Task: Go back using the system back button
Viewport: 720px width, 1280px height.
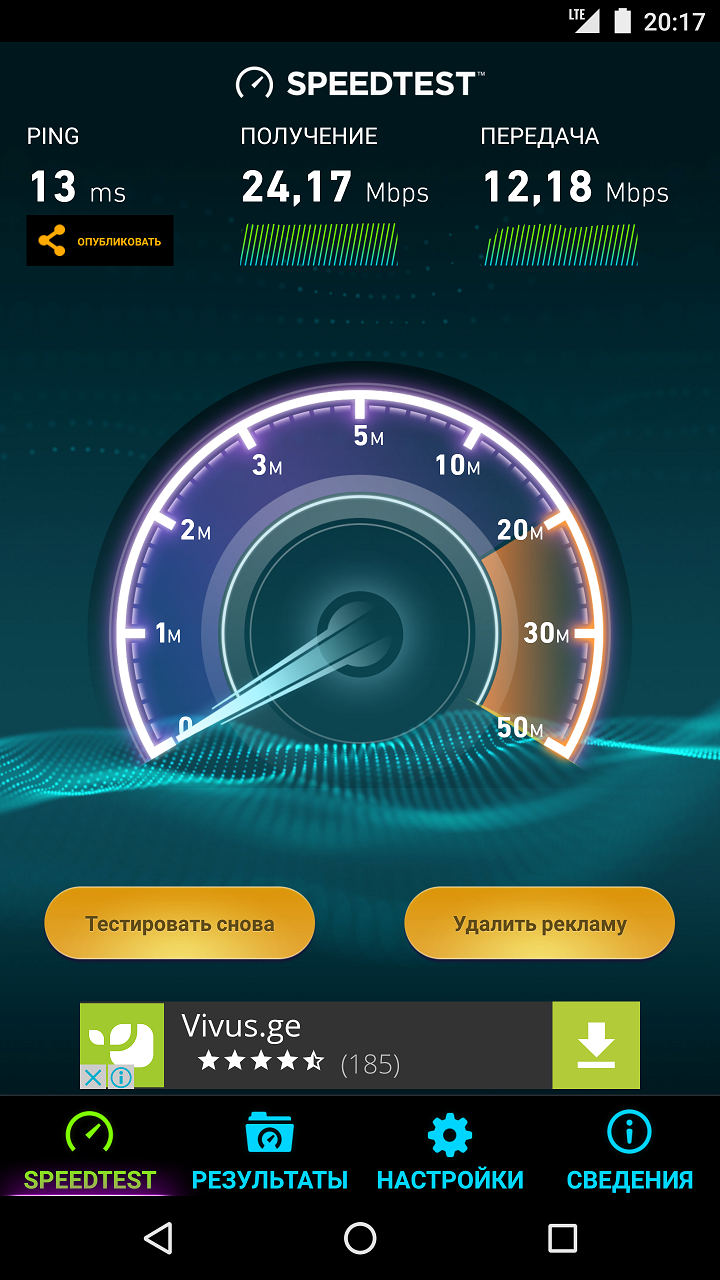Action: coord(158,1238)
